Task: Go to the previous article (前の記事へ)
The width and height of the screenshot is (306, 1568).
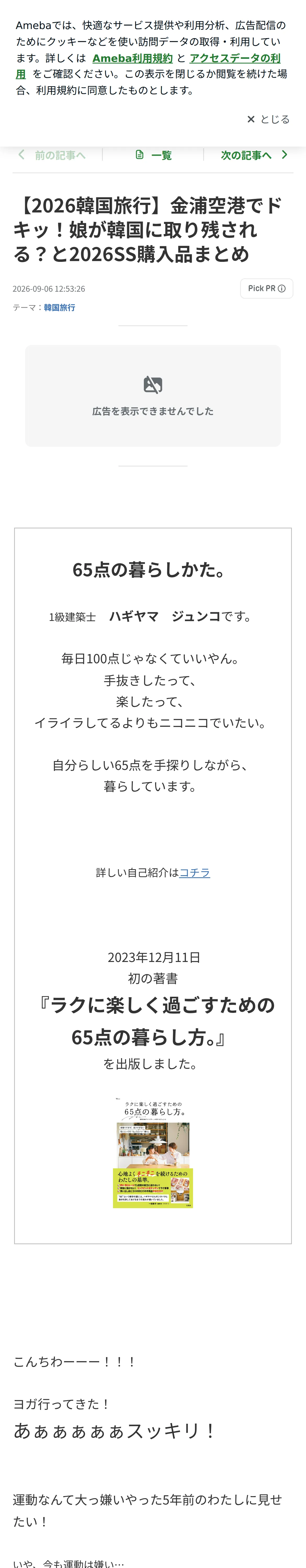Action: (x=52, y=155)
